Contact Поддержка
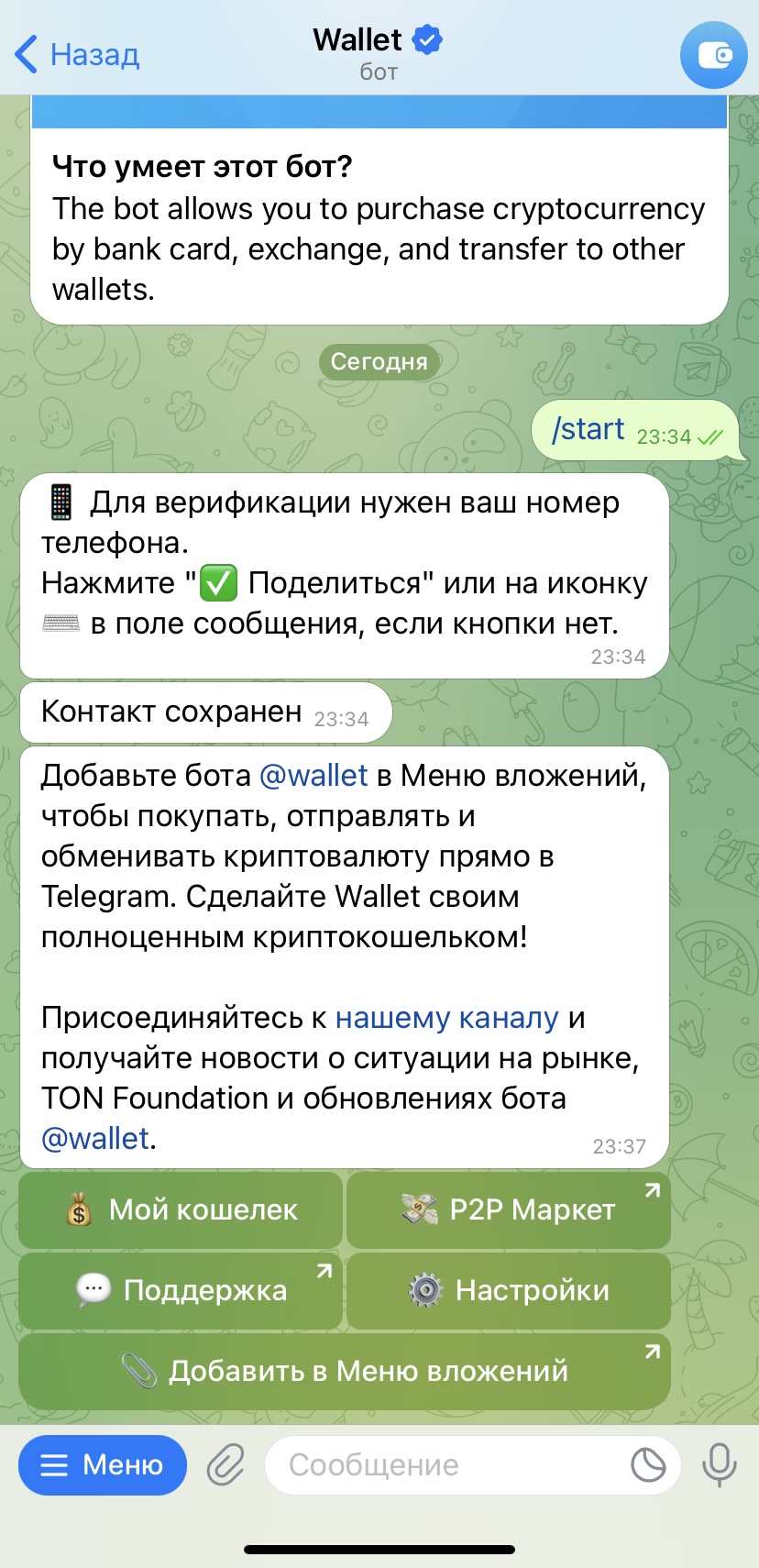This screenshot has width=759, height=1568. pos(181,1290)
